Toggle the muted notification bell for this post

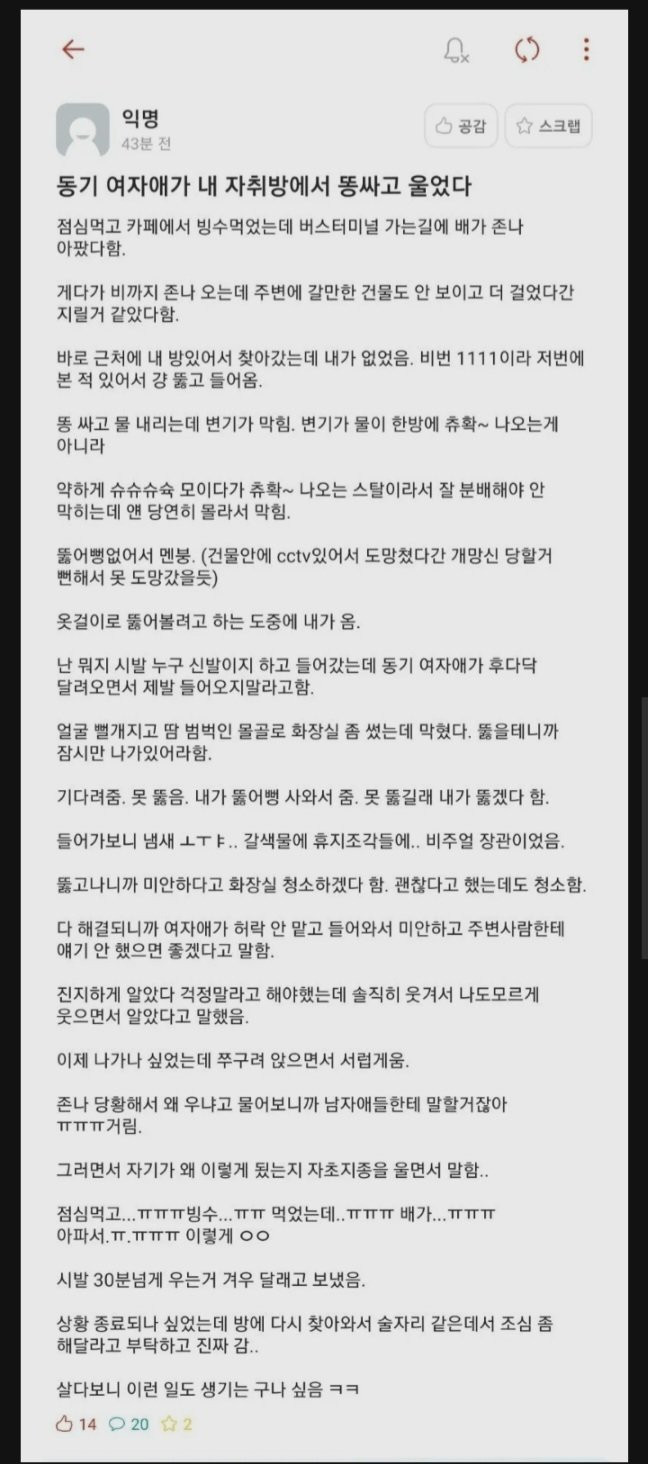[x=456, y=51]
